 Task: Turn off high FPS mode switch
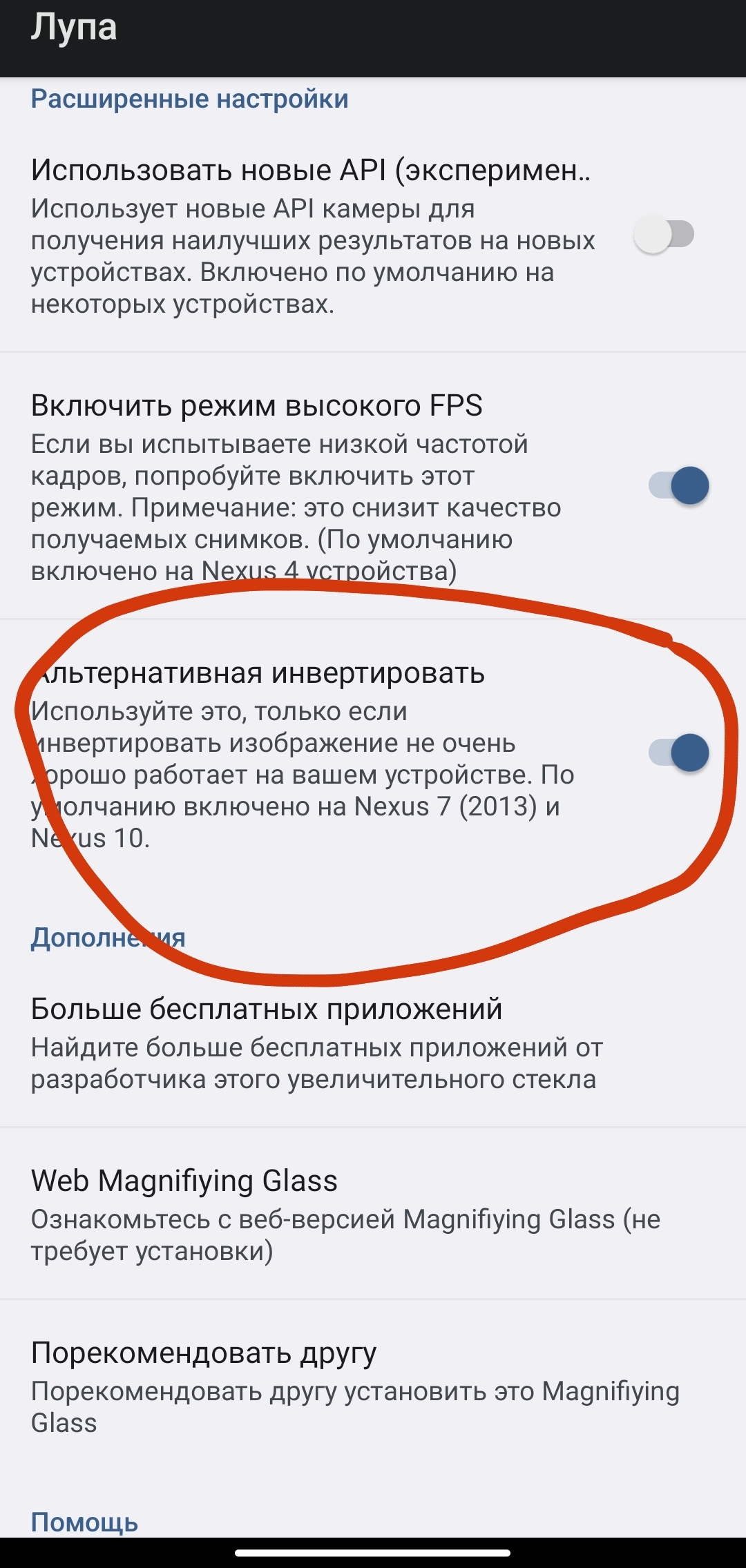click(x=678, y=485)
